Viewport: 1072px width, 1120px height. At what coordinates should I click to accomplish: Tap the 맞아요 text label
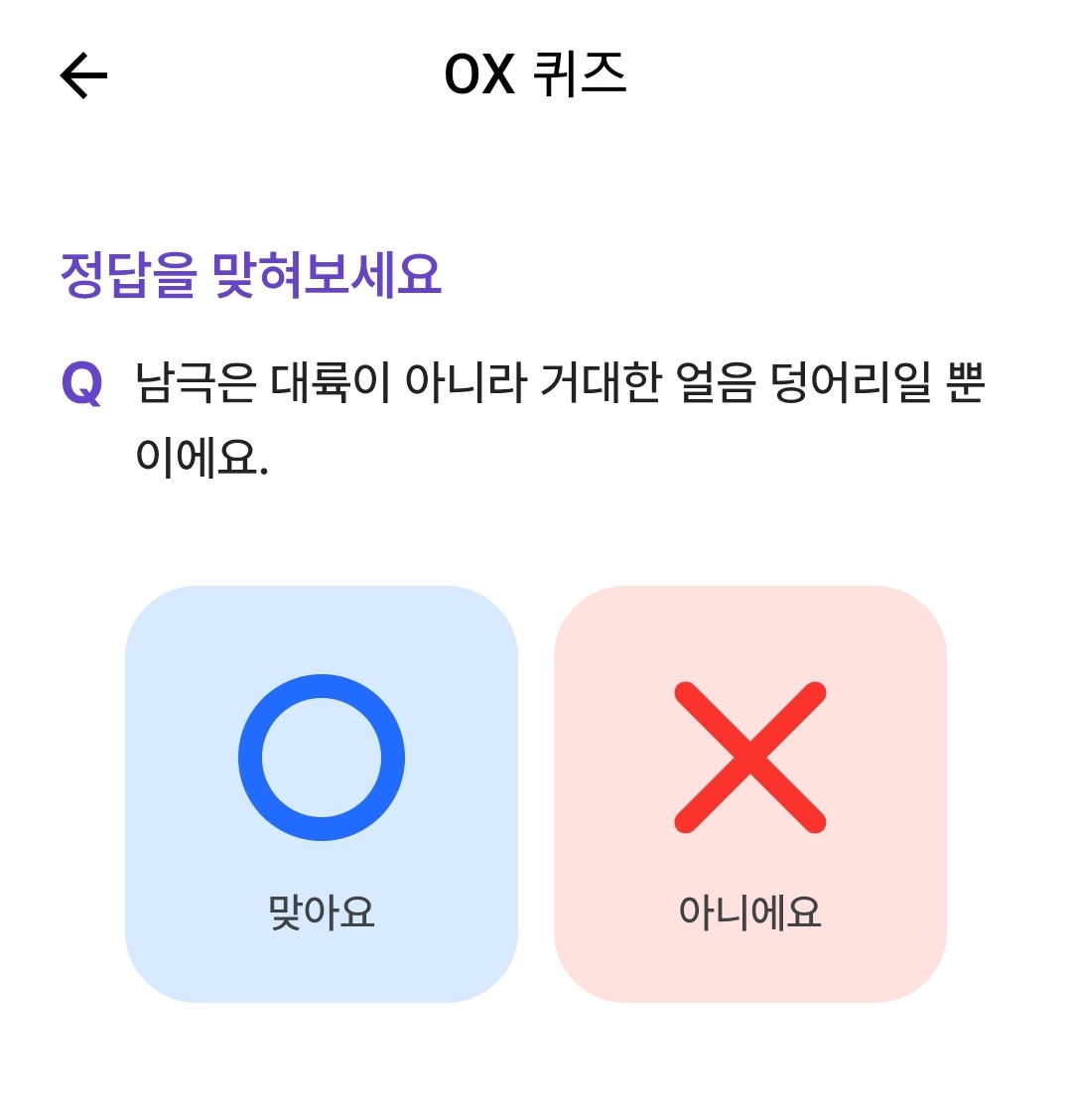pos(321,911)
